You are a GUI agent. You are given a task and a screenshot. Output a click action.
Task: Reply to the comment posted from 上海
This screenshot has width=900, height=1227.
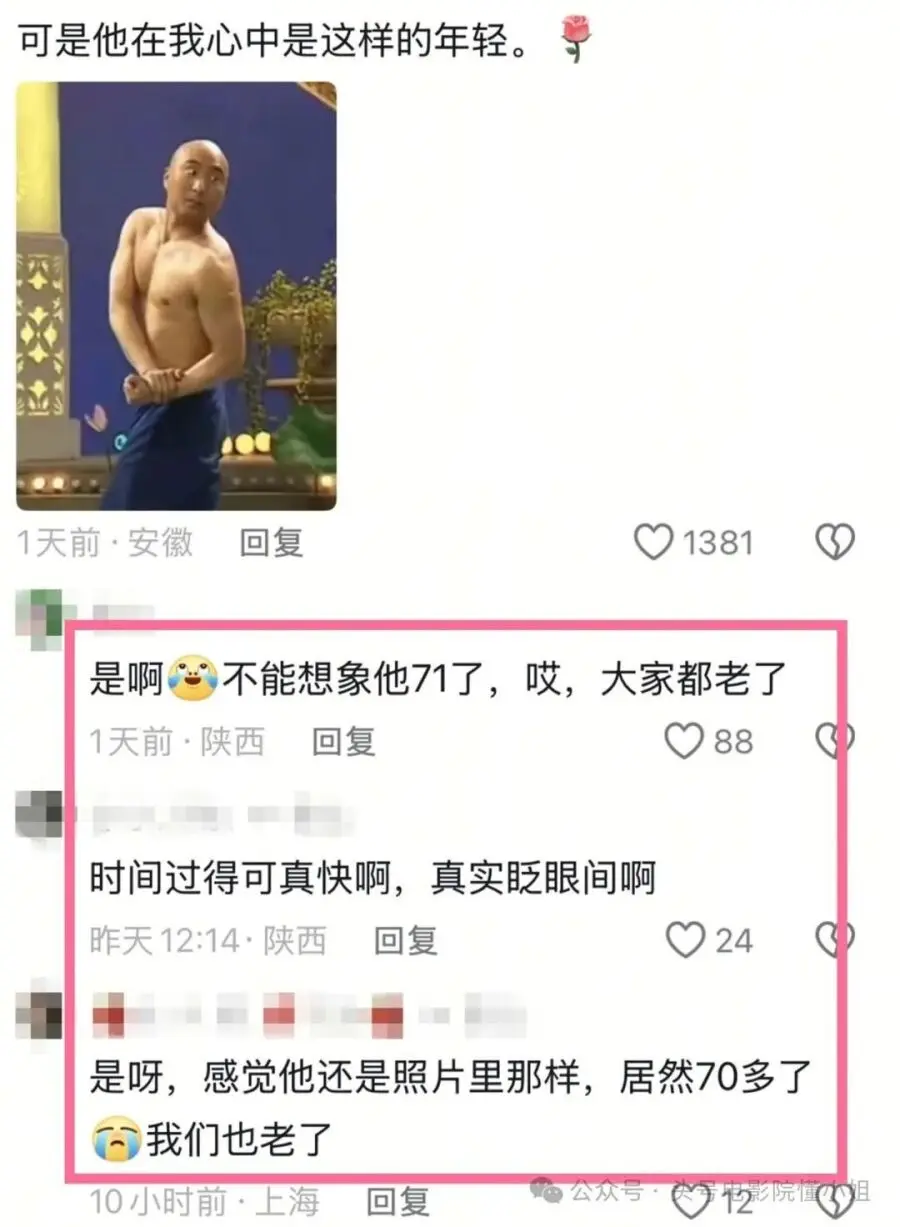pos(397,1201)
